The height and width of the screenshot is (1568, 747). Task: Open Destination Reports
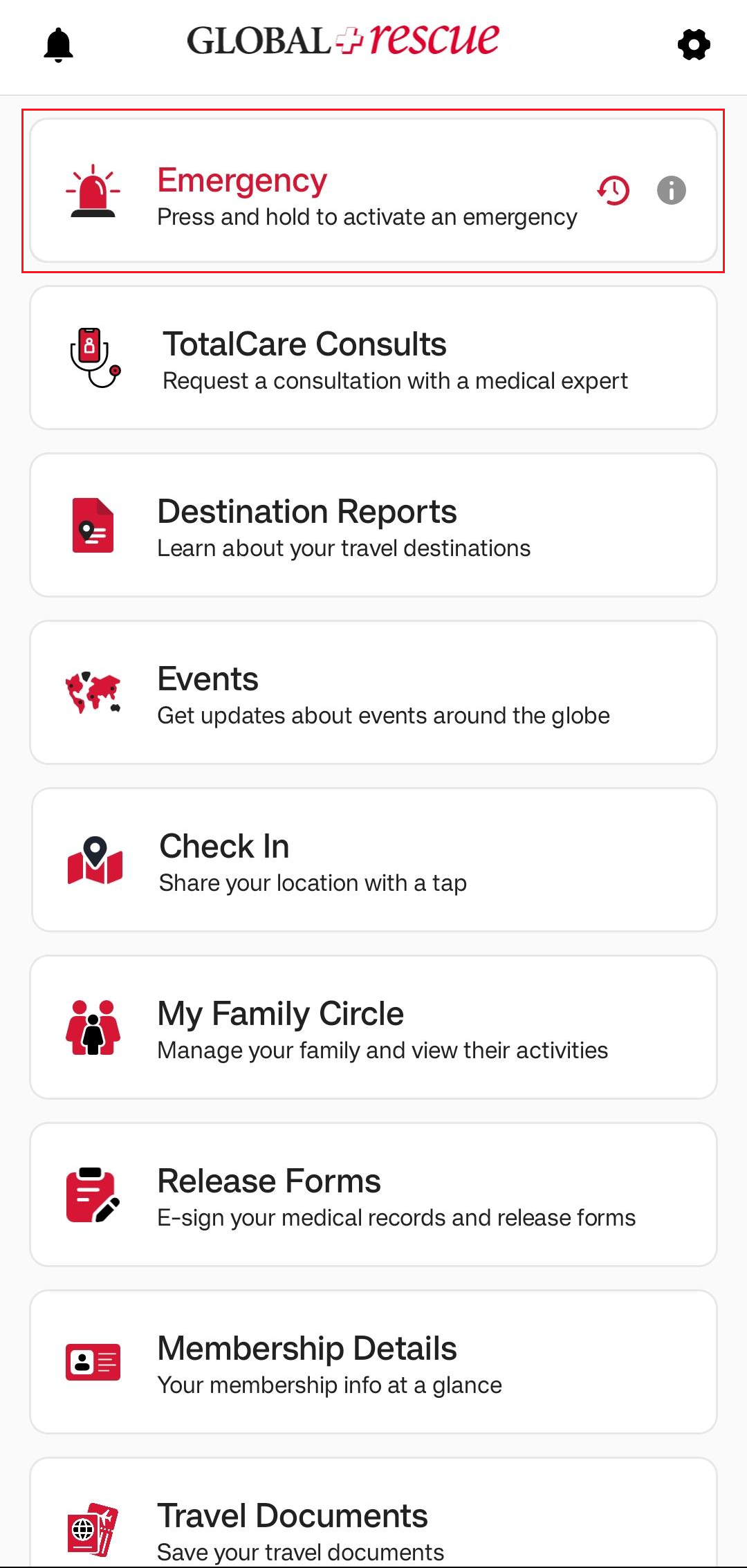click(373, 526)
